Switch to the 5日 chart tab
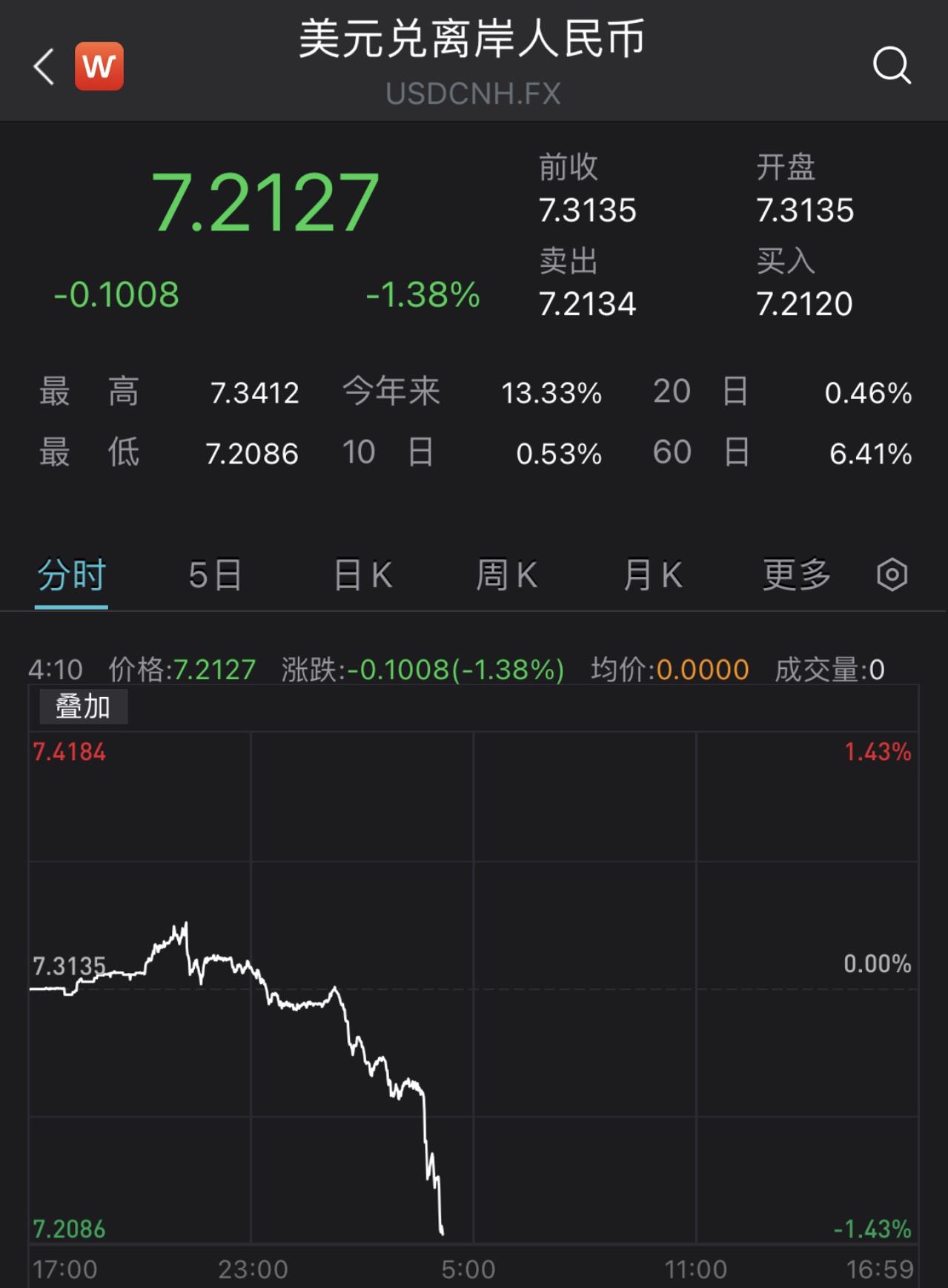The height and width of the screenshot is (1288, 948). [x=215, y=575]
